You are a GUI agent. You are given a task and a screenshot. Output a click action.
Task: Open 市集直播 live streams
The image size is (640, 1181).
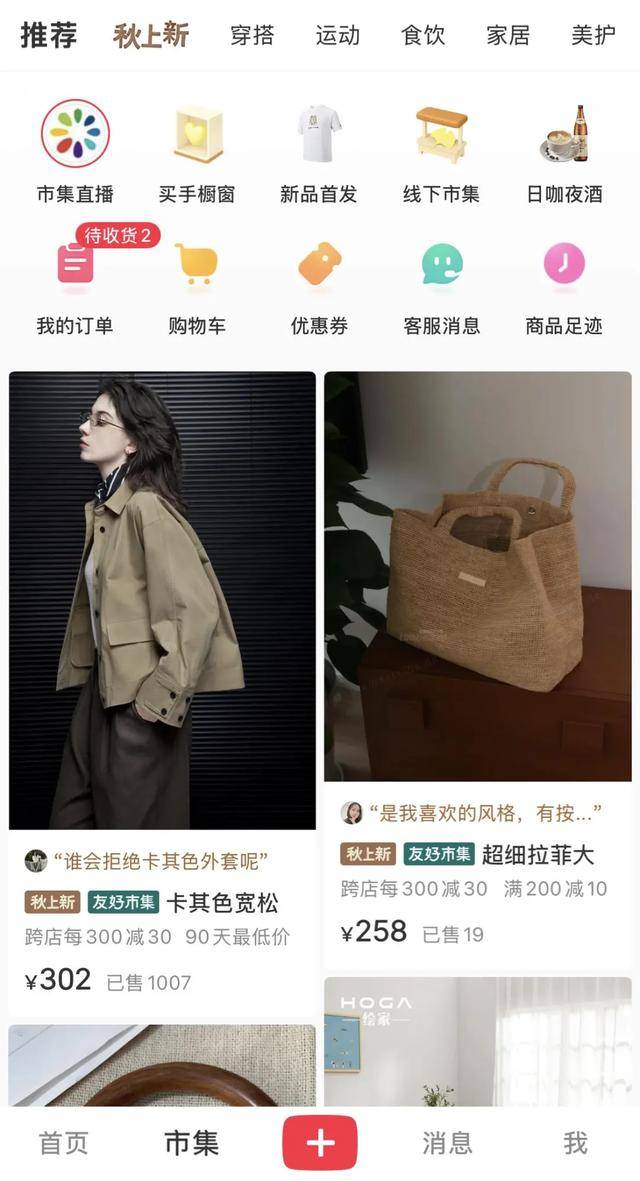[x=75, y=152]
